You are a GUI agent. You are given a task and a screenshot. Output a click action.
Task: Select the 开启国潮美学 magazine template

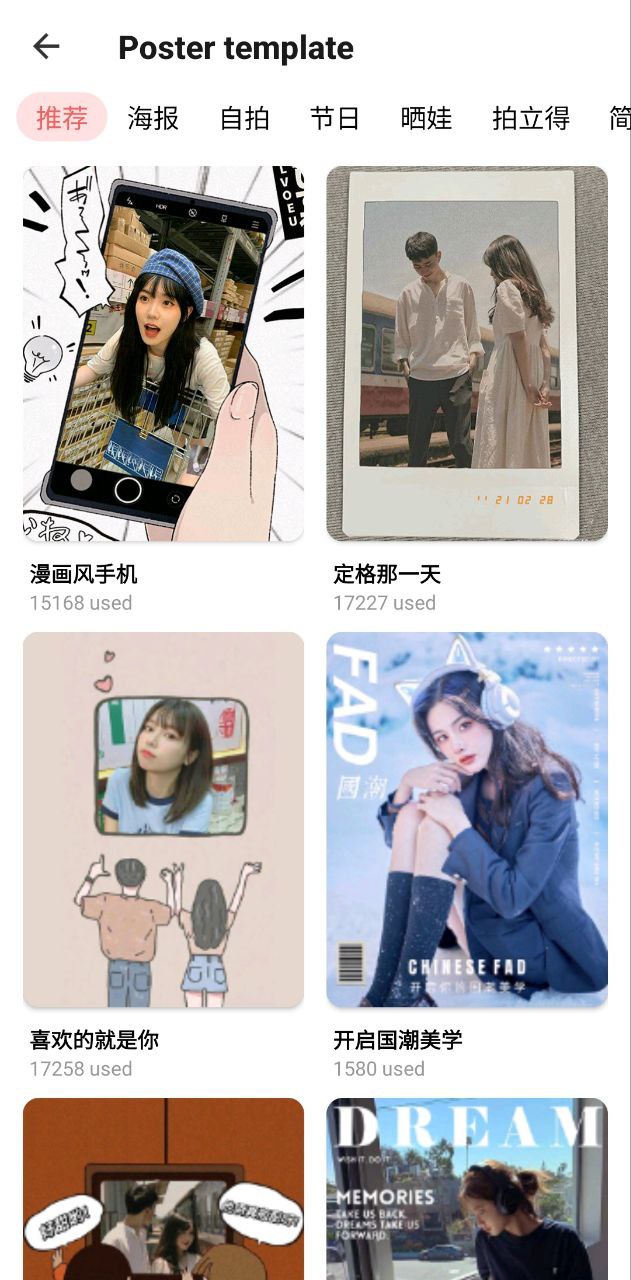tap(467, 819)
